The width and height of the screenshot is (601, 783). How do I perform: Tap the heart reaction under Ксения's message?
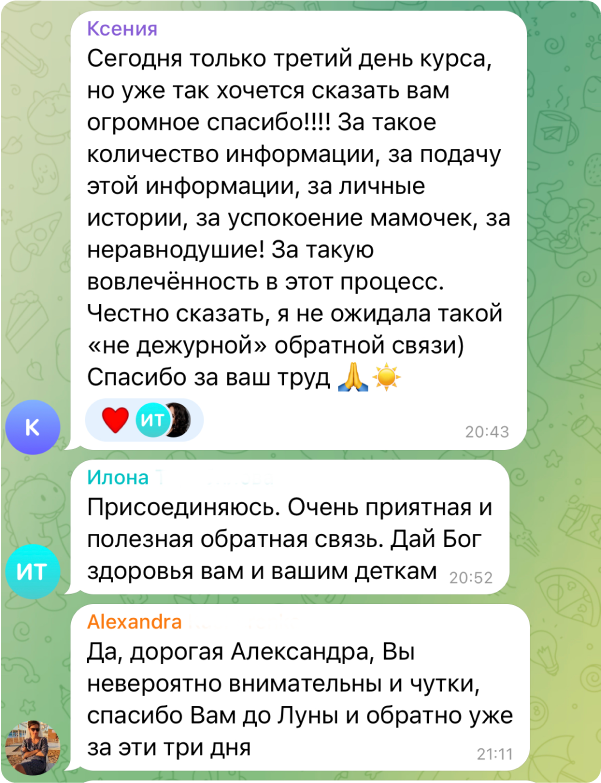tap(116, 421)
